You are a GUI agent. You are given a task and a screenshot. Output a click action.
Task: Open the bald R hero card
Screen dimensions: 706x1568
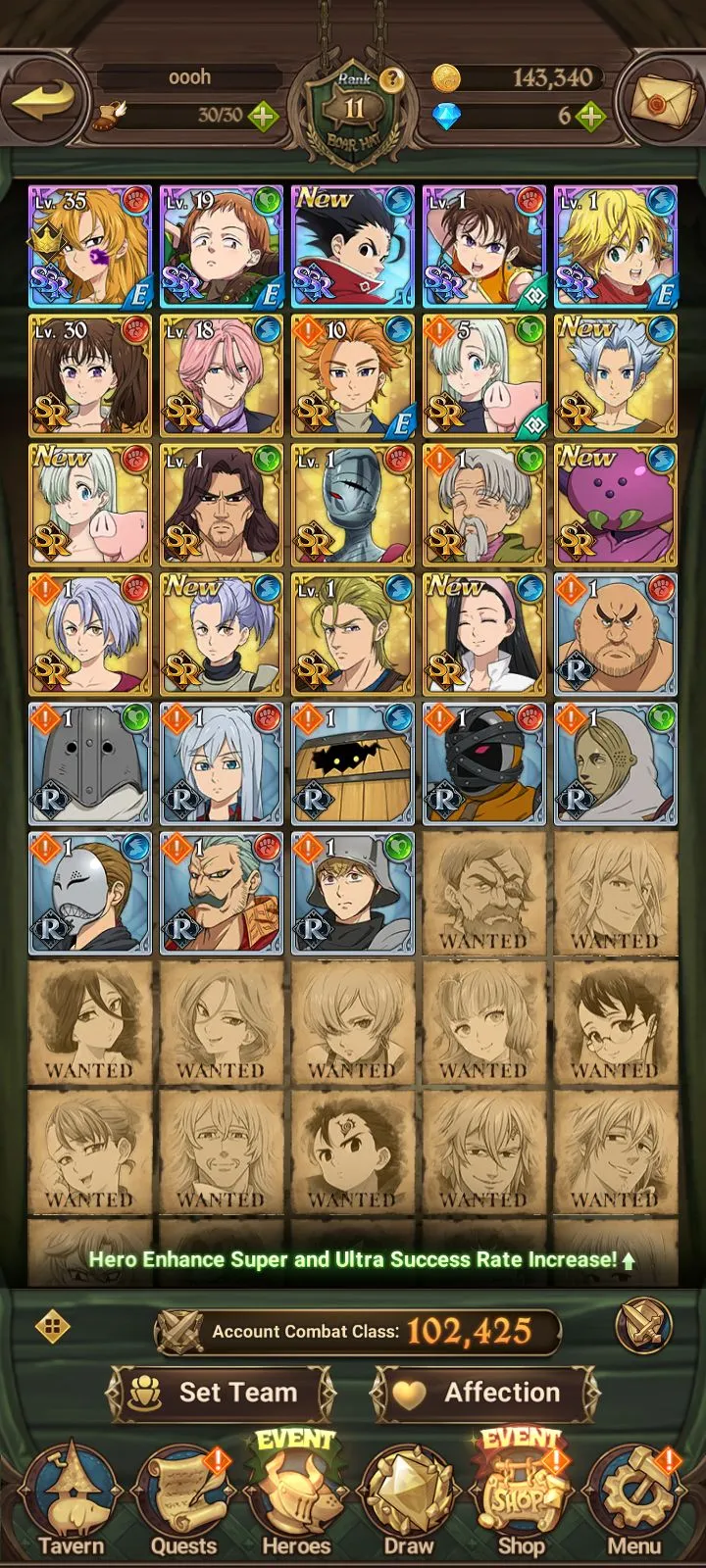point(615,634)
